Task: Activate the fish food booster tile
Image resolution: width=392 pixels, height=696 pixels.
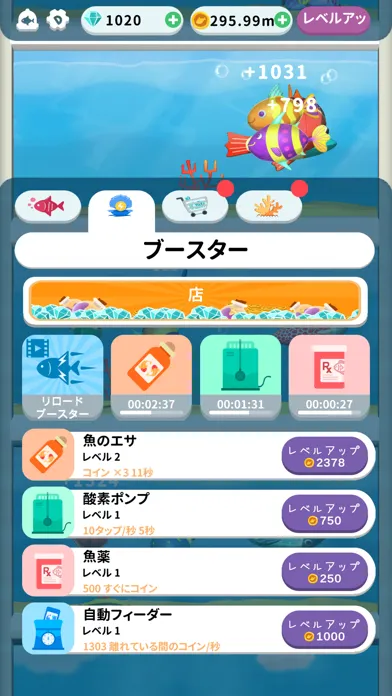Action: 151,377
